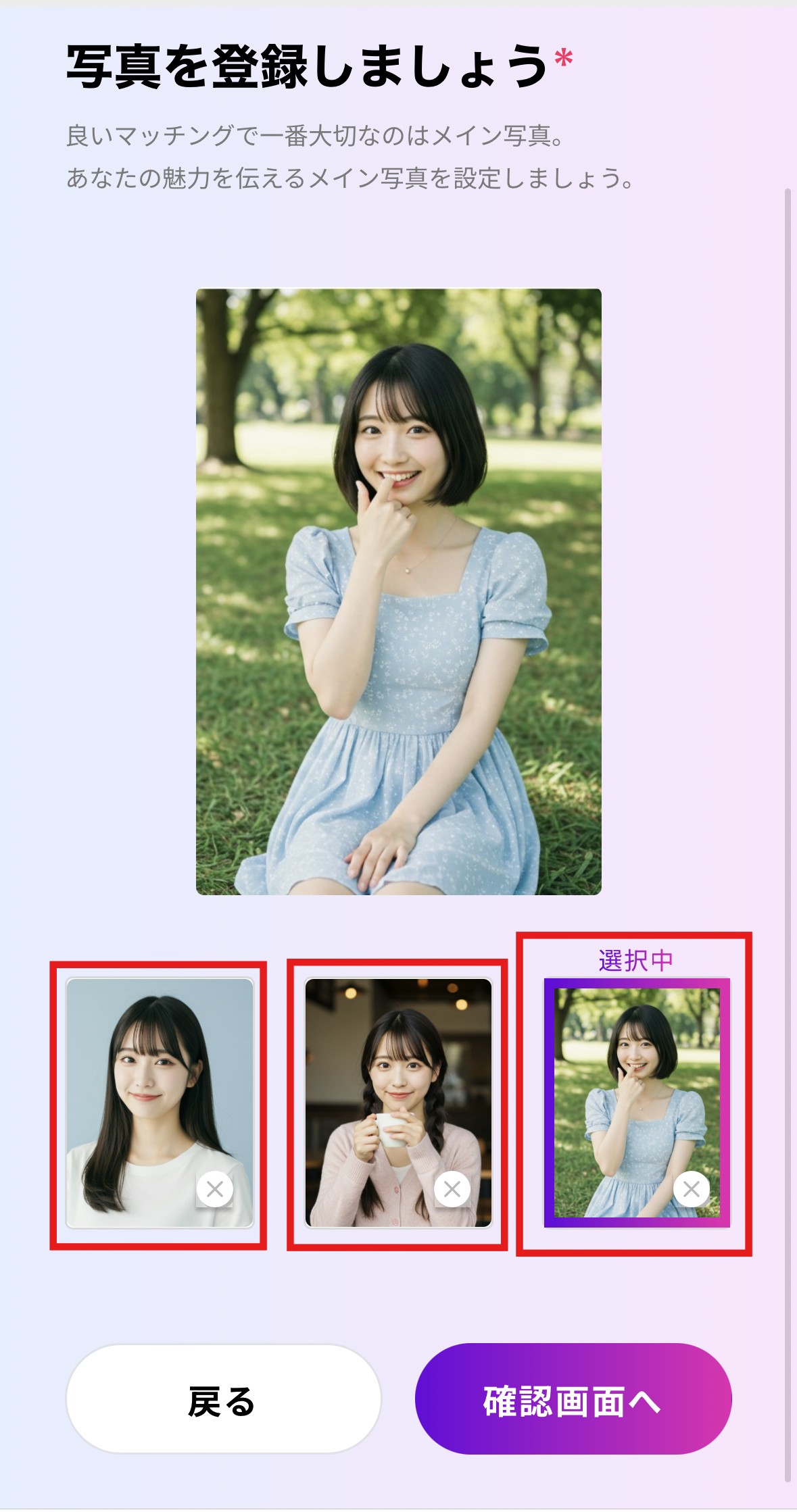Delete the cafe photo with pink cardigan

(x=452, y=1189)
